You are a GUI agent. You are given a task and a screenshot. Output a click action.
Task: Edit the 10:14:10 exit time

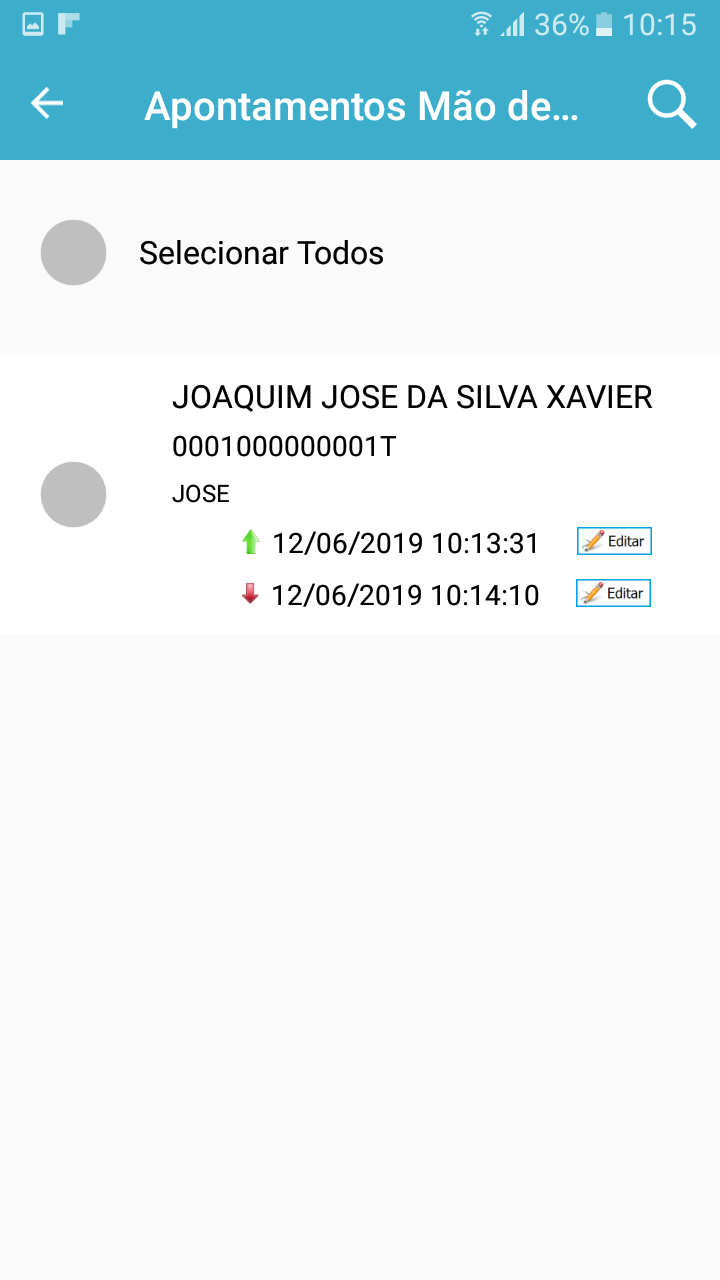point(614,593)
